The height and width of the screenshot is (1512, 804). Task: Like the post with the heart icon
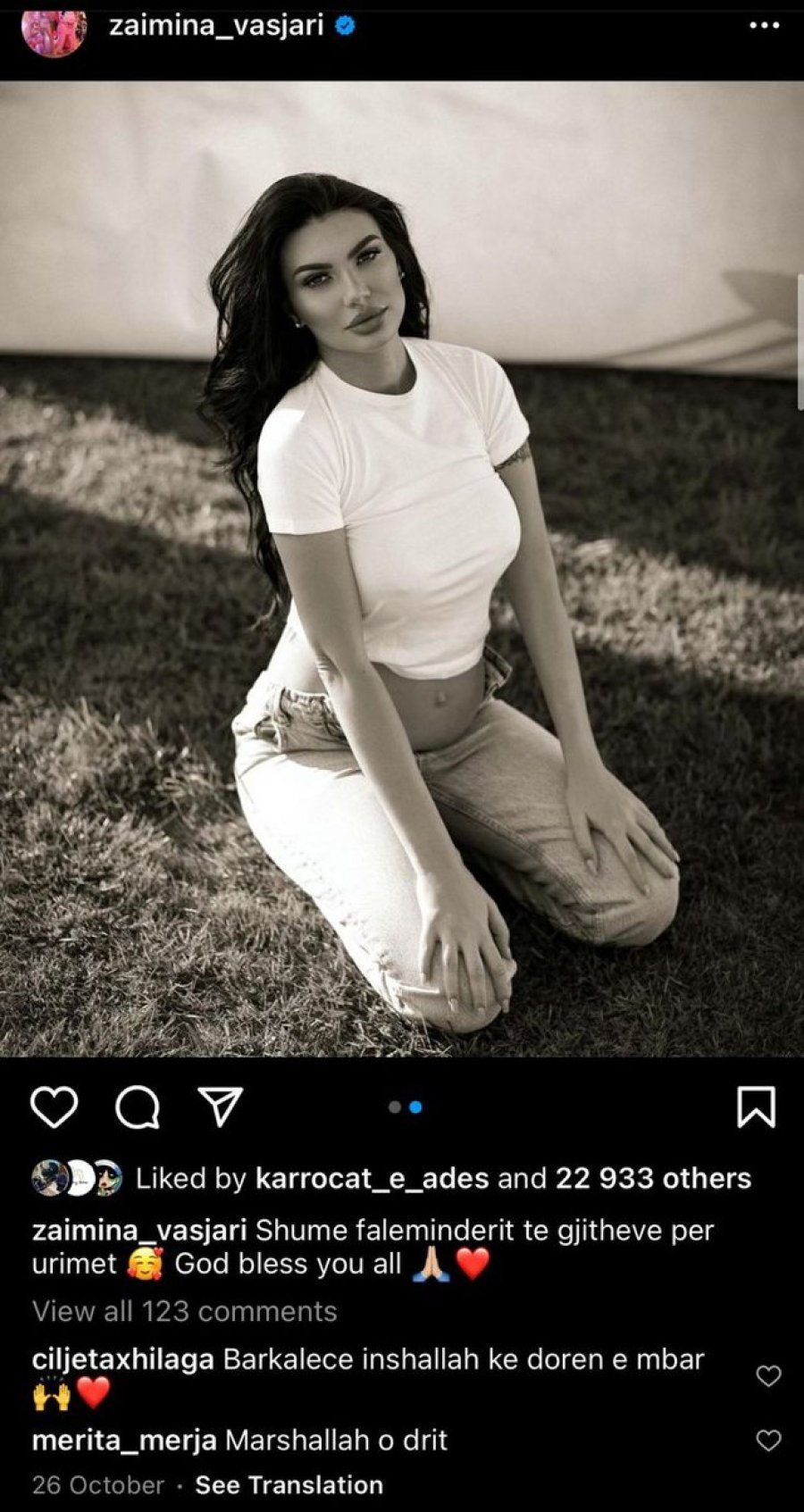pyautogui.click(x=54, y=1107)
